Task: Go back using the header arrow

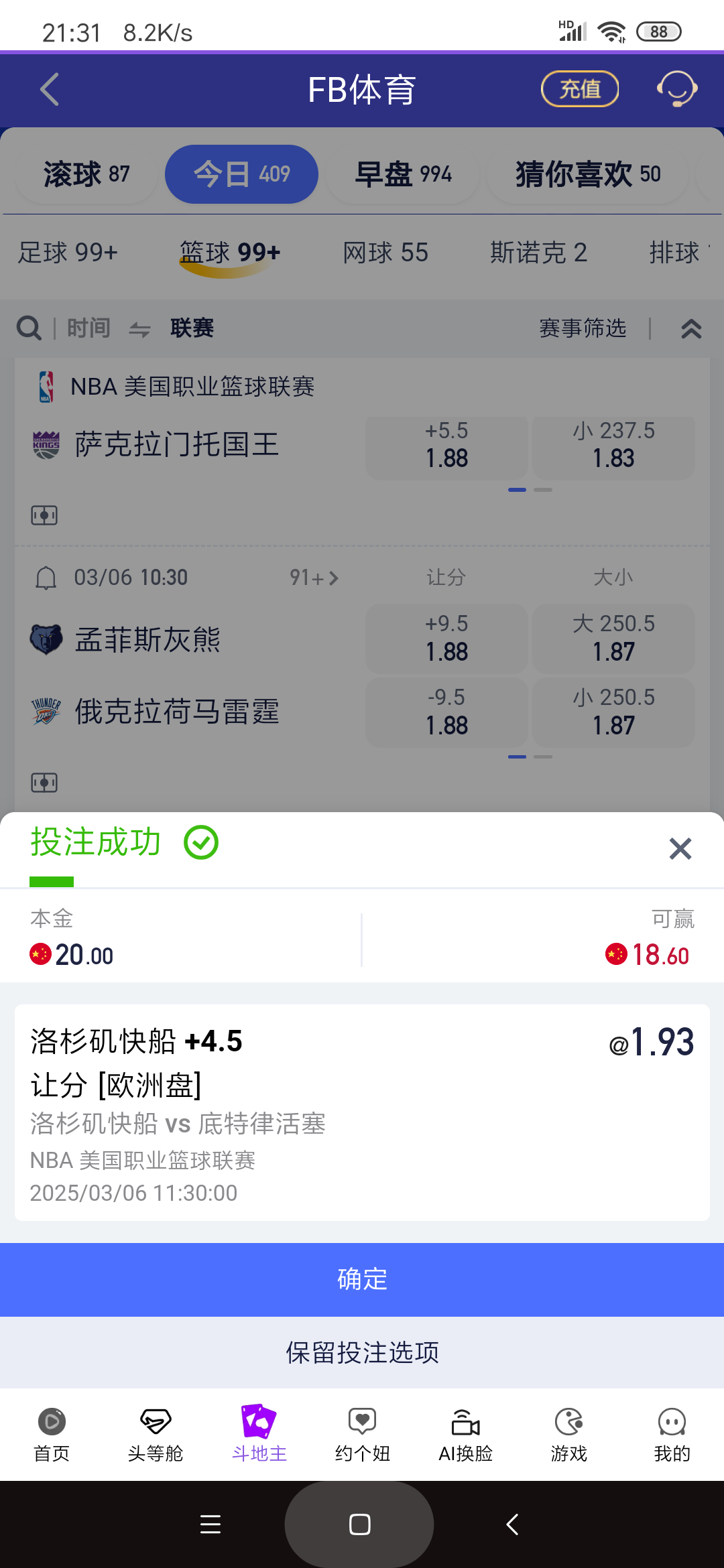Action: [x=50, y=90]
